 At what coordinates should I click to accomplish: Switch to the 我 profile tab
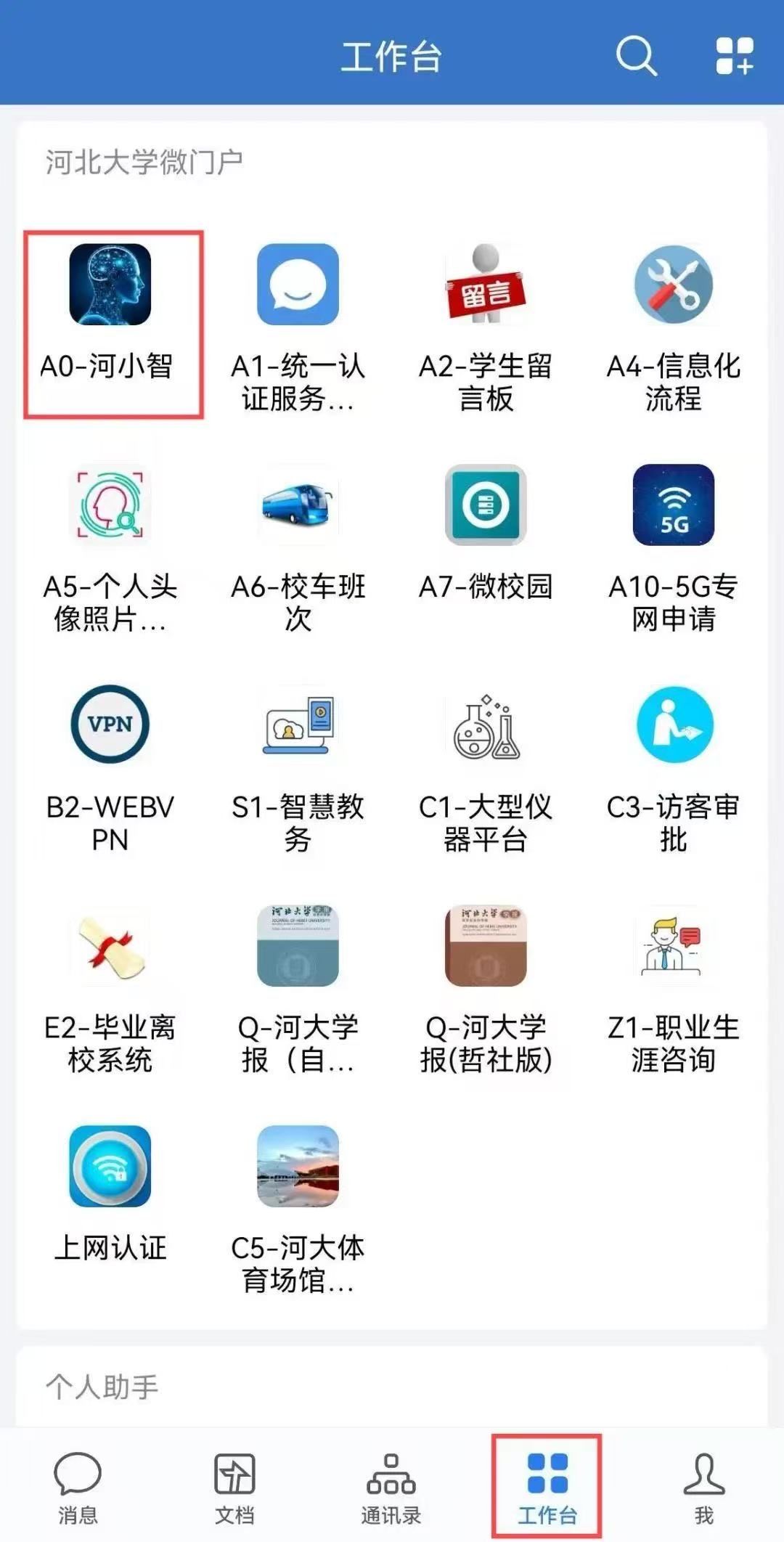tap(703, 1487)
